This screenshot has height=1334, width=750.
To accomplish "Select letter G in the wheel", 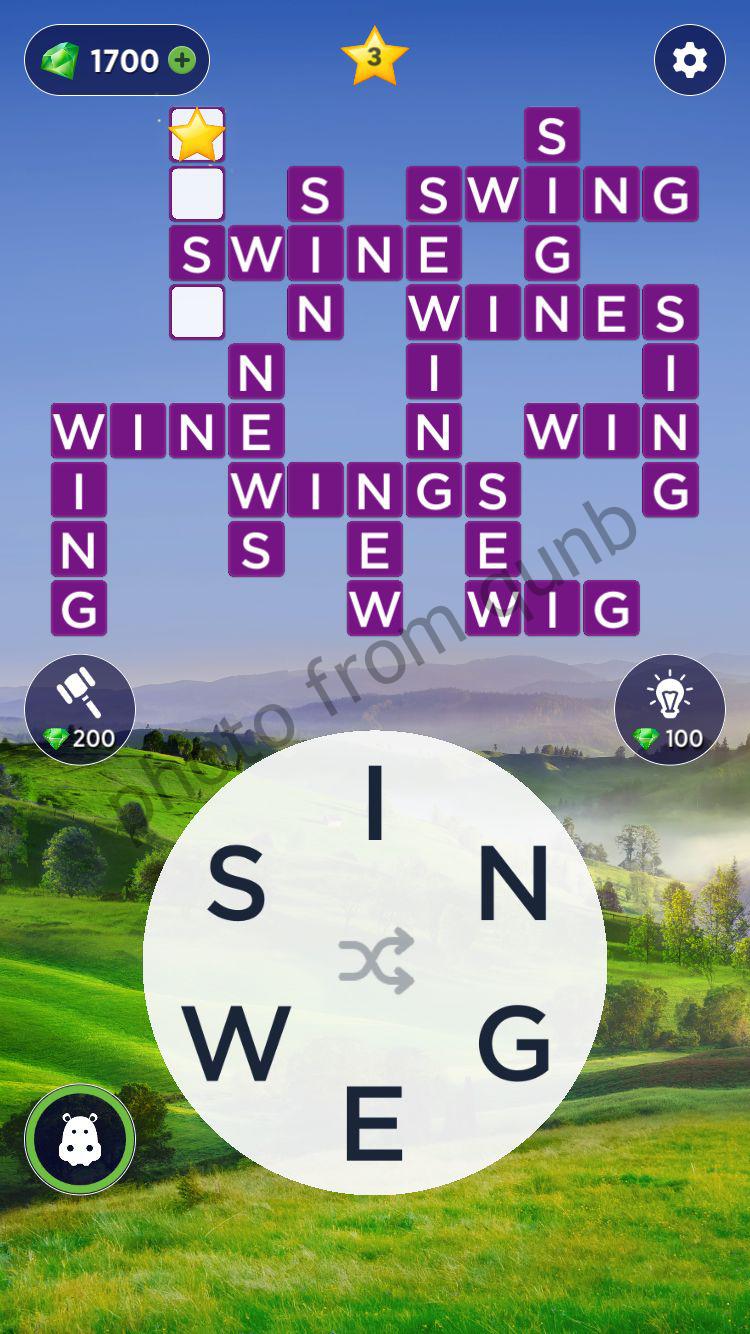I will (x=514, y=1042).
